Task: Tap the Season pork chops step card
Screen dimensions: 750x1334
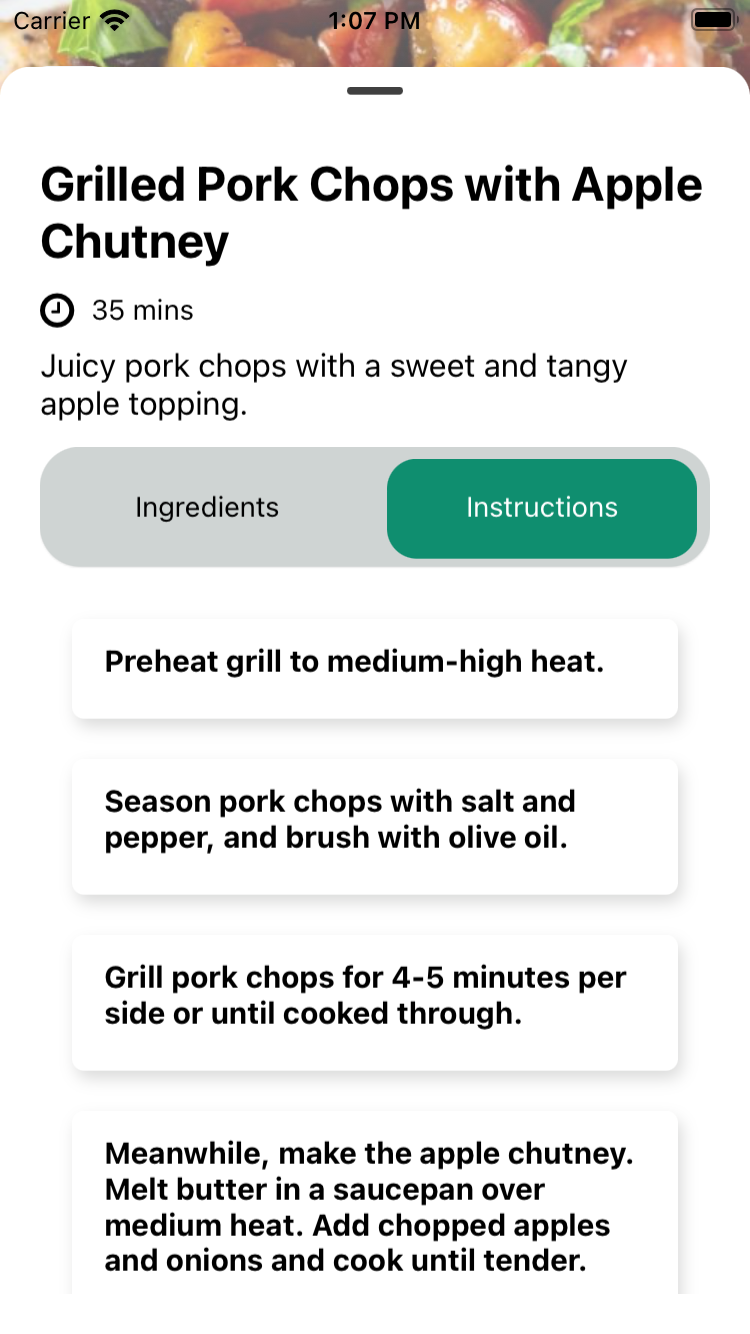Action: [375, 826]
